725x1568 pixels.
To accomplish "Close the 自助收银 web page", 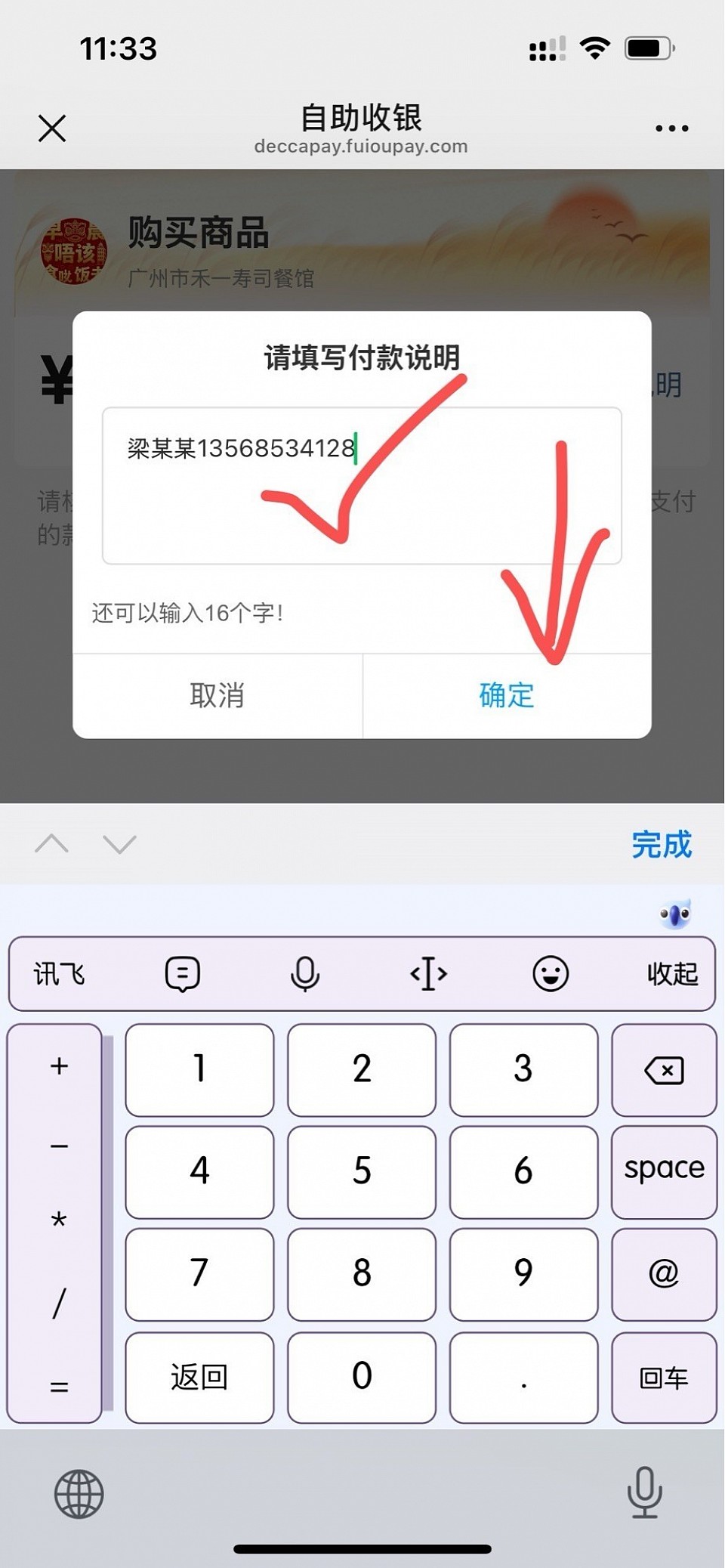I will (x=52, y=128).
